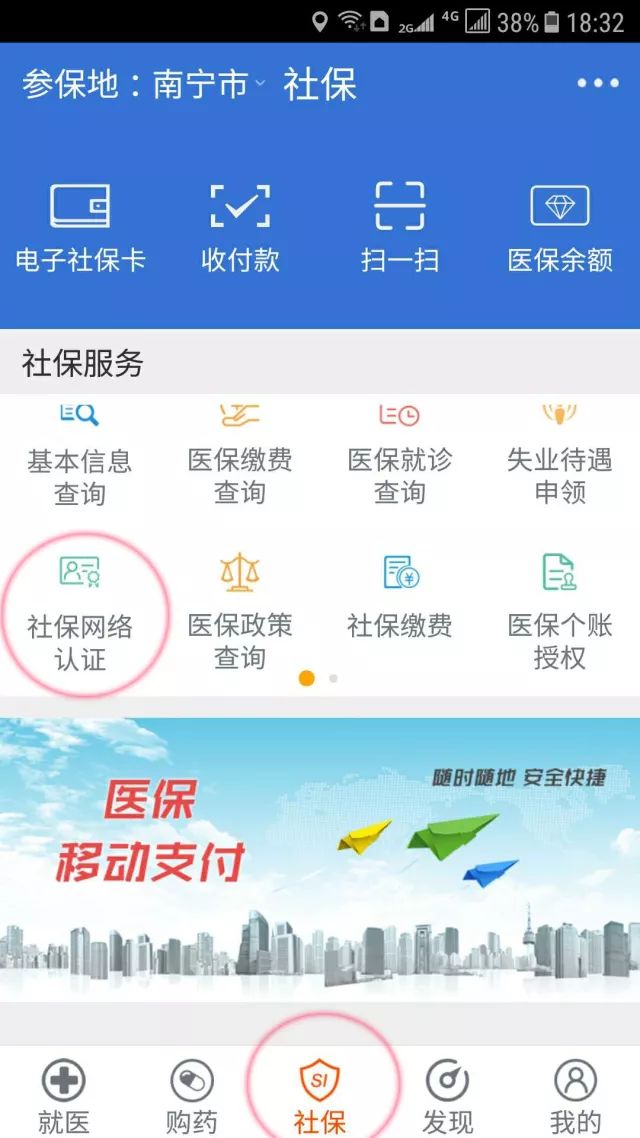Open 电子社保卡
Screen dimensions: 640x1138
(x=80, y=228)
